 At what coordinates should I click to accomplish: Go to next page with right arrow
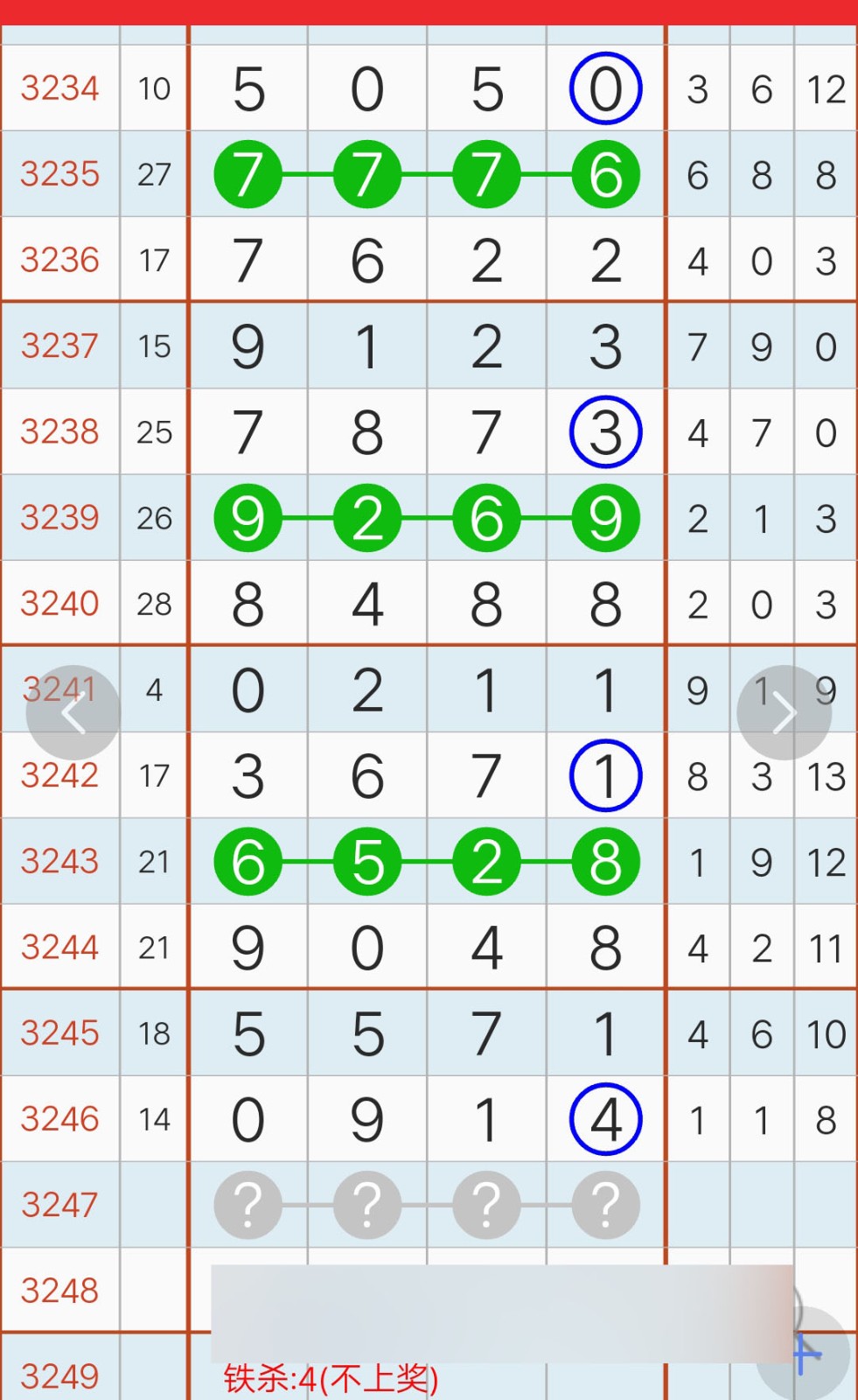pos(784,713)
